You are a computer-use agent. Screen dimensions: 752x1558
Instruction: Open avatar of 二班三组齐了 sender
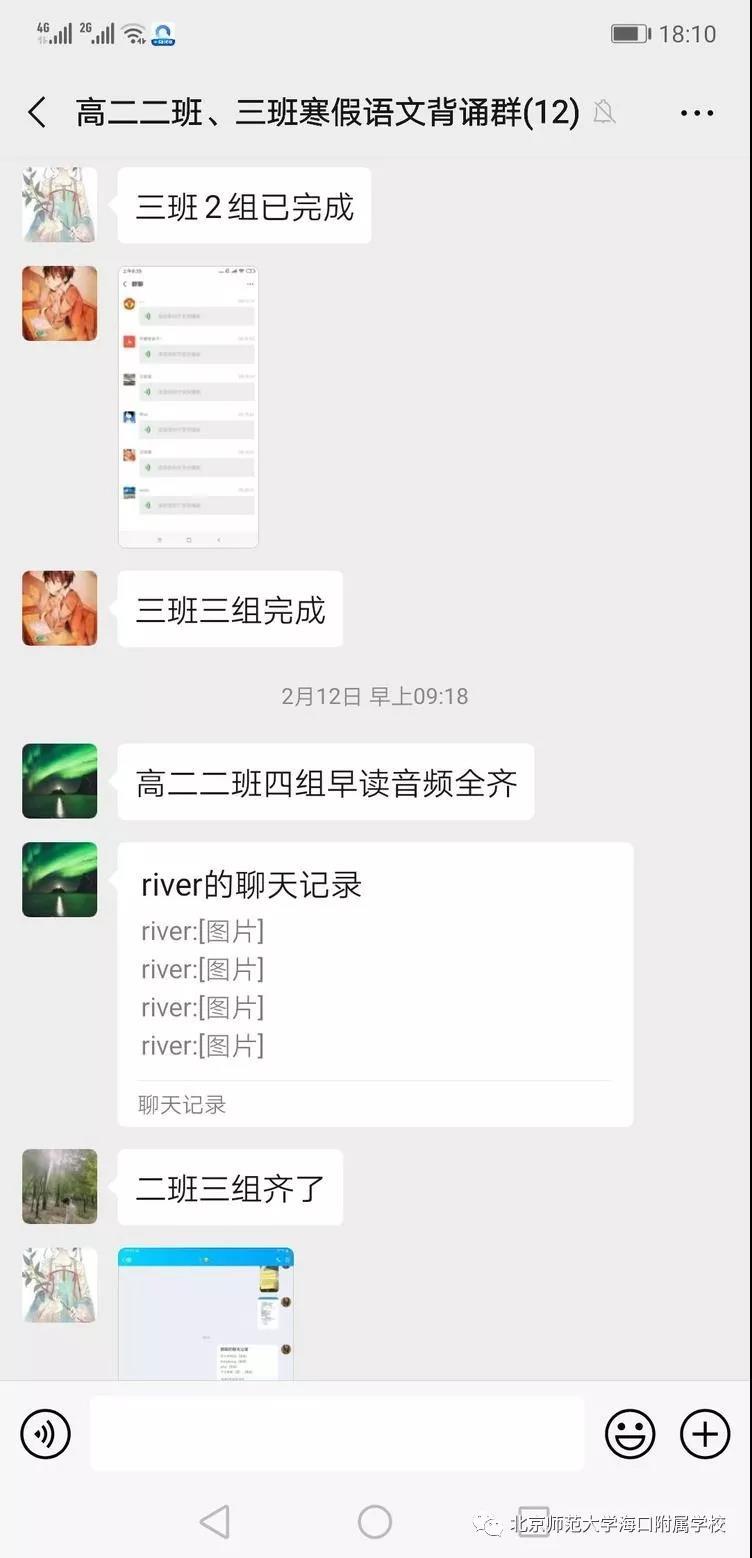(x=60, y=1187)
